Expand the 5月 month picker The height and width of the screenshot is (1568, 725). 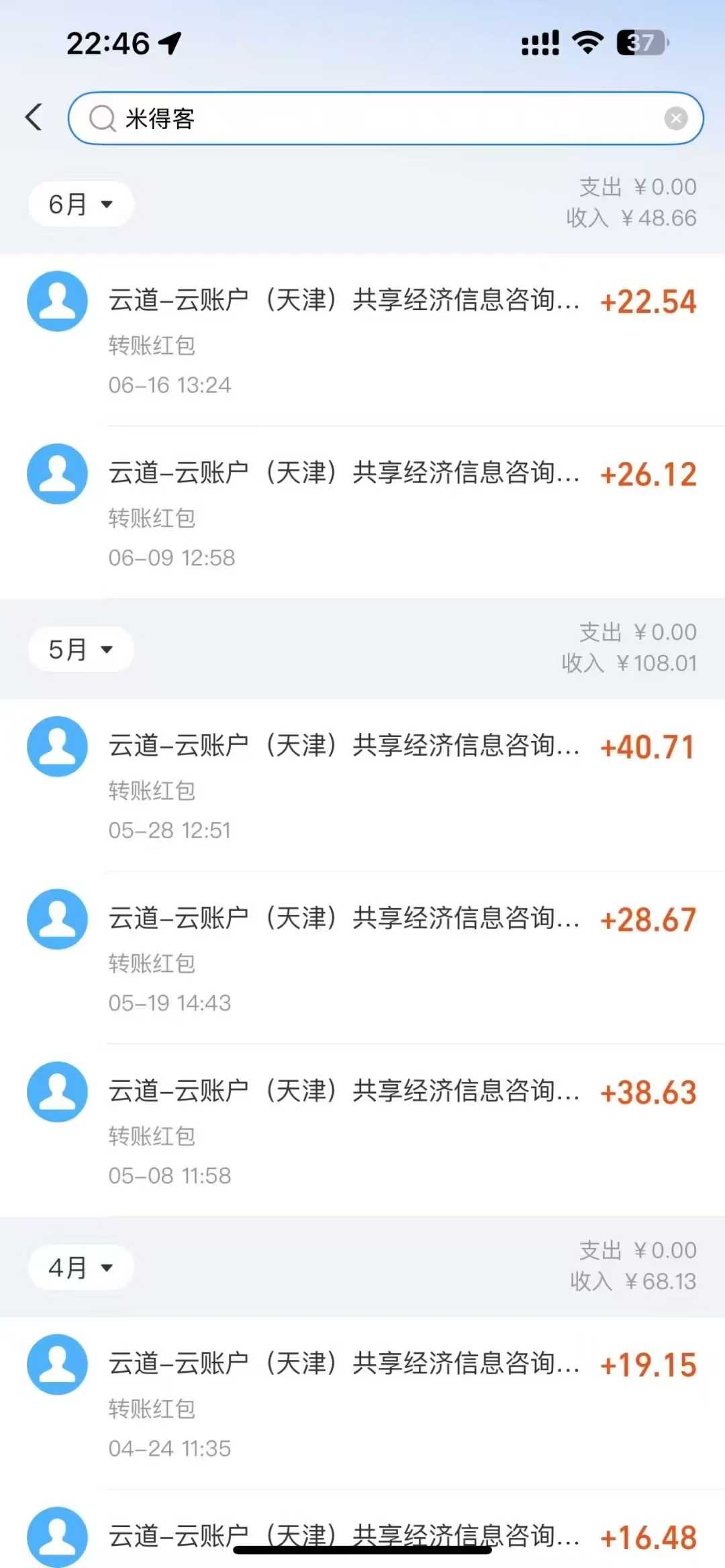point(81,649)
